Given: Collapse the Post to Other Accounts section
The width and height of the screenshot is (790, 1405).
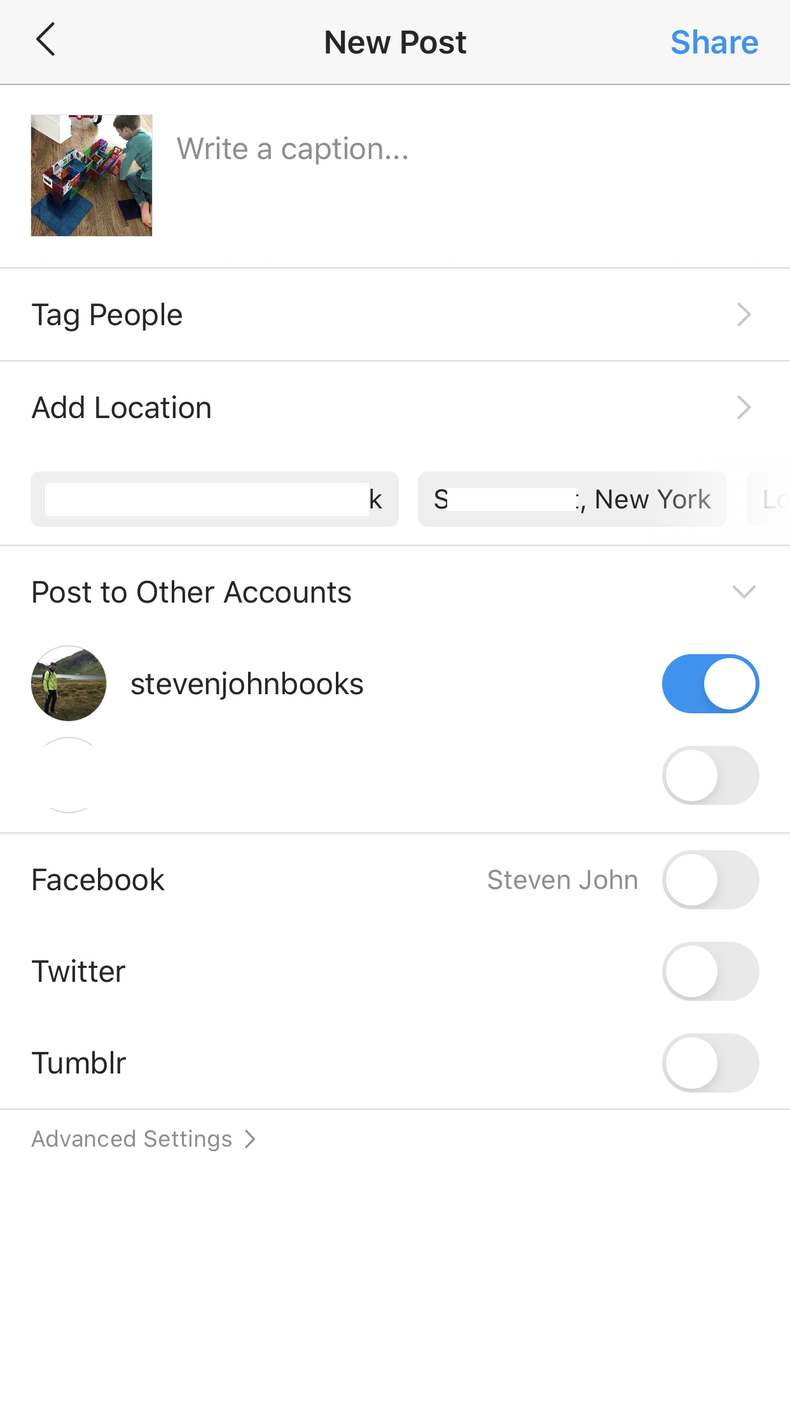Looking at the screenshot, I should [744, 591].
